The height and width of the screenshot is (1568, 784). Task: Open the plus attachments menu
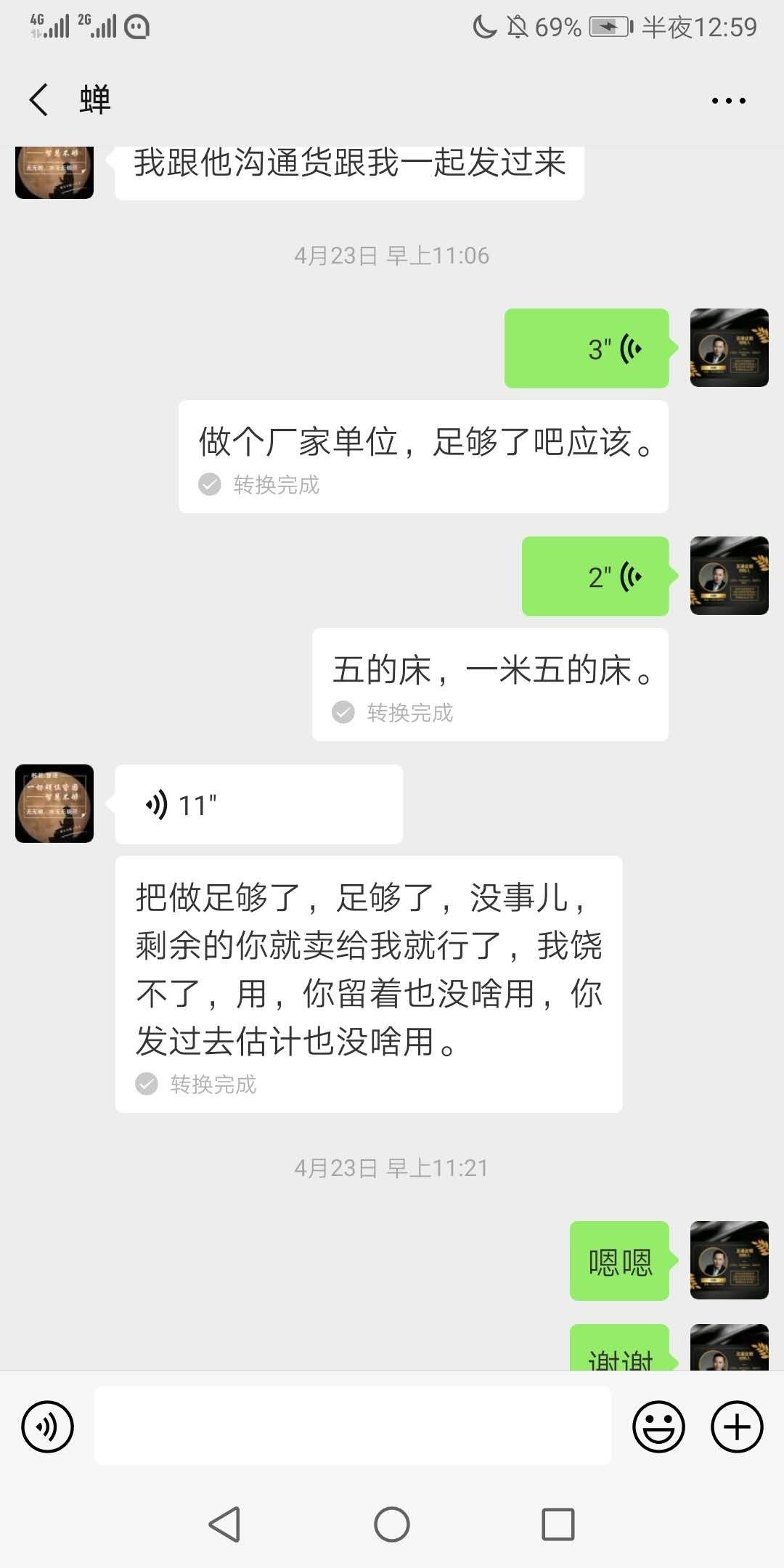(736, 1426)
